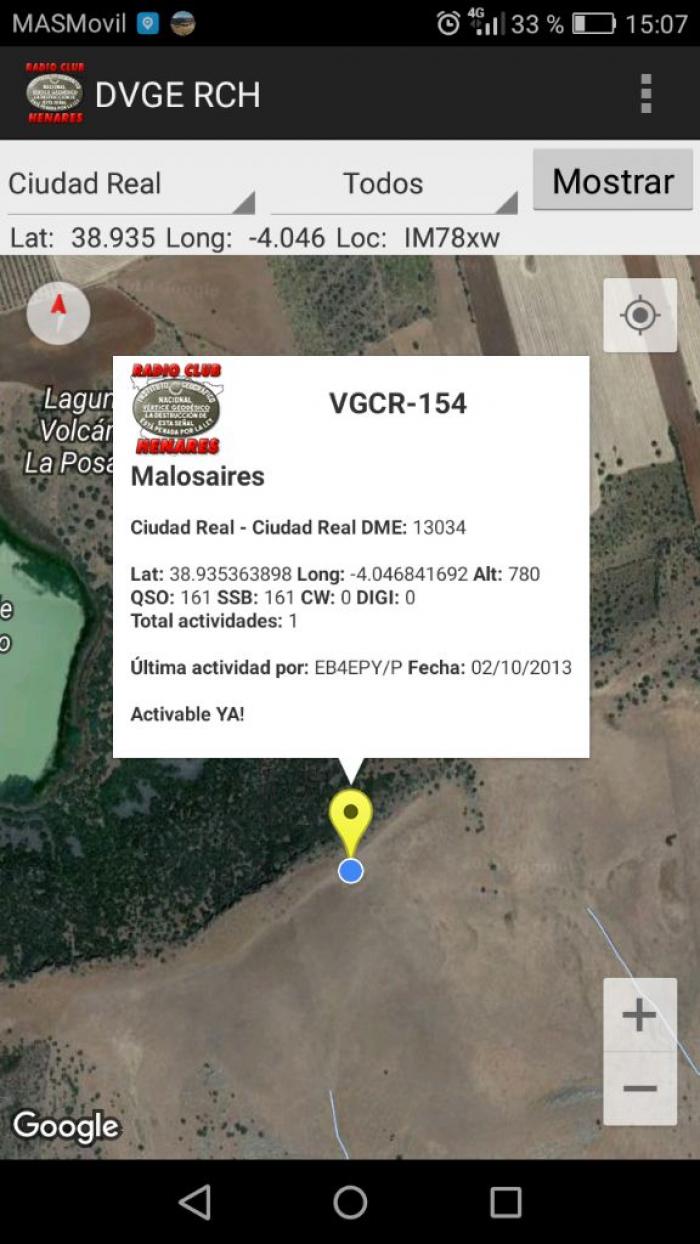Image resolution: width=700 pixels, height=1244 pixels.
Task: Zoom out on the map
Action: pos(640,1089)
